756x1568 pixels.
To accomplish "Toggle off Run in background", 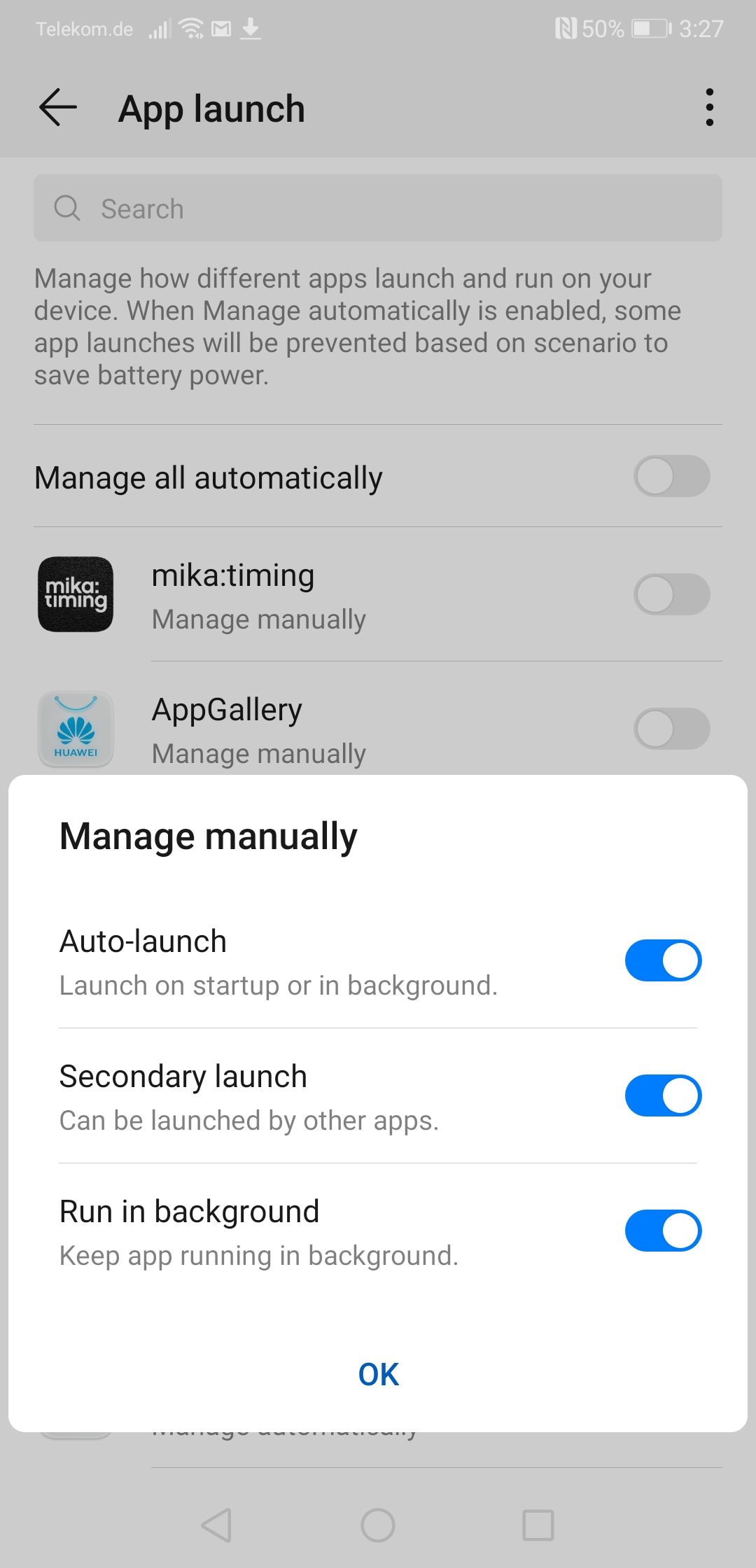I will click(663, 1231).
